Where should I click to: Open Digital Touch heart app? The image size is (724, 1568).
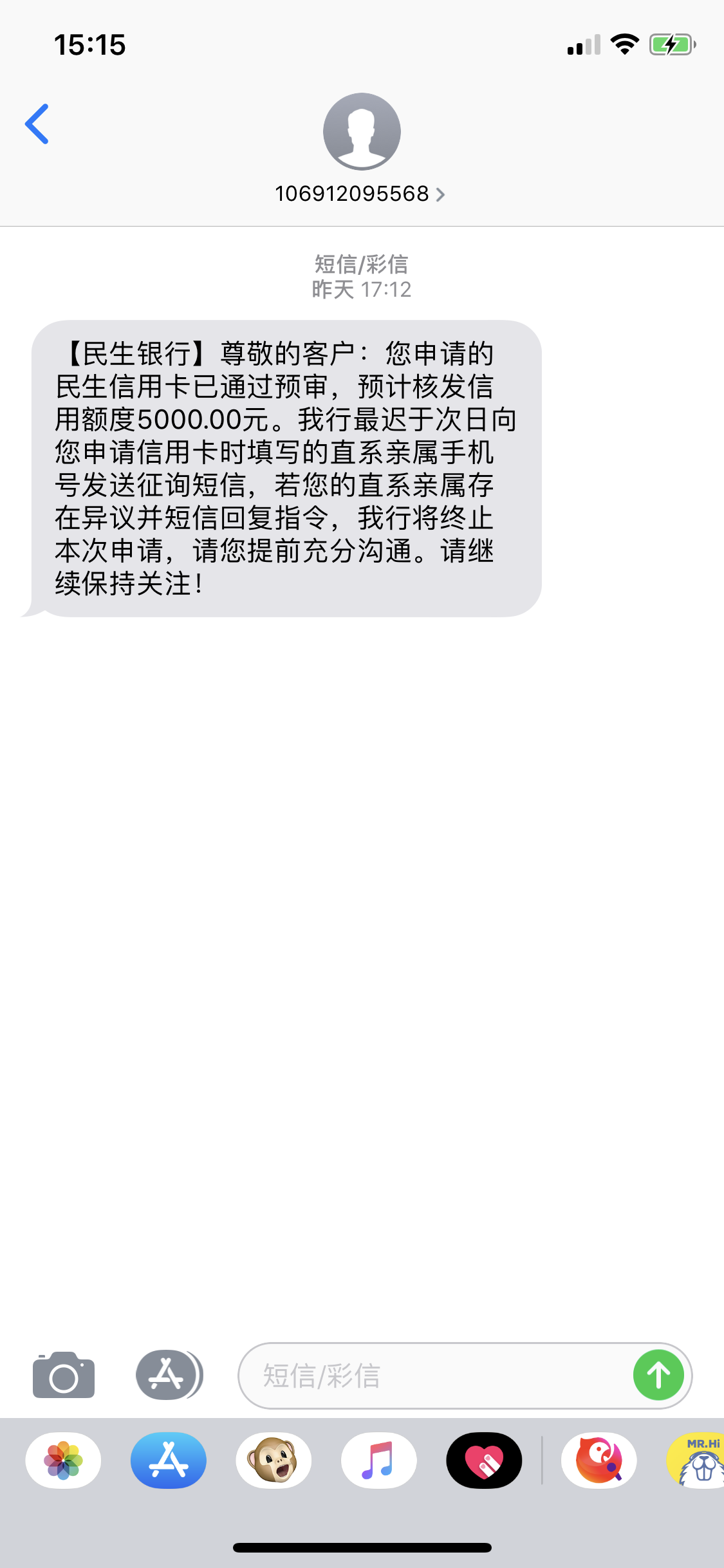click(484, 1461)
